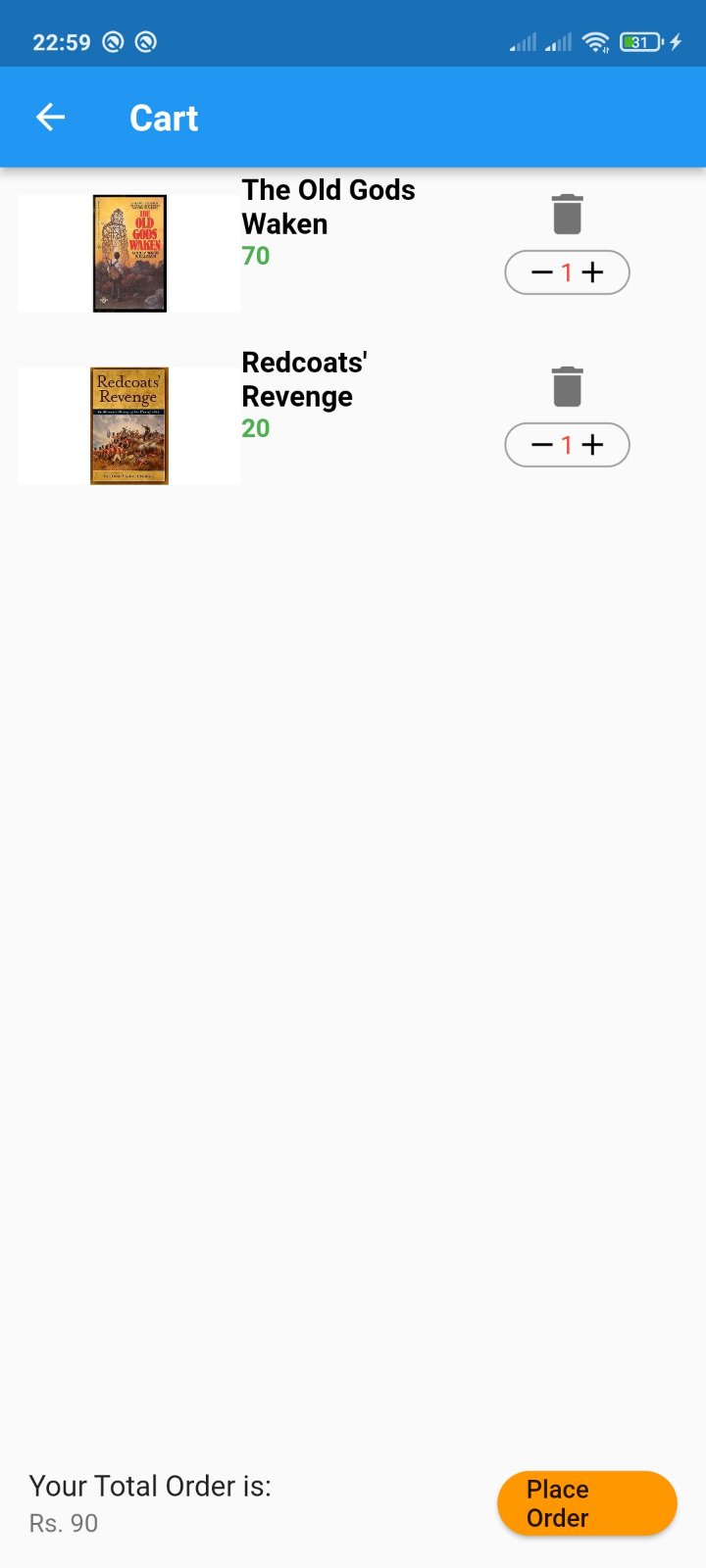Screen dimensions: 706x1568
Task: Remove Redcoats' Revenge using trash icon
Action: point(567,384)
